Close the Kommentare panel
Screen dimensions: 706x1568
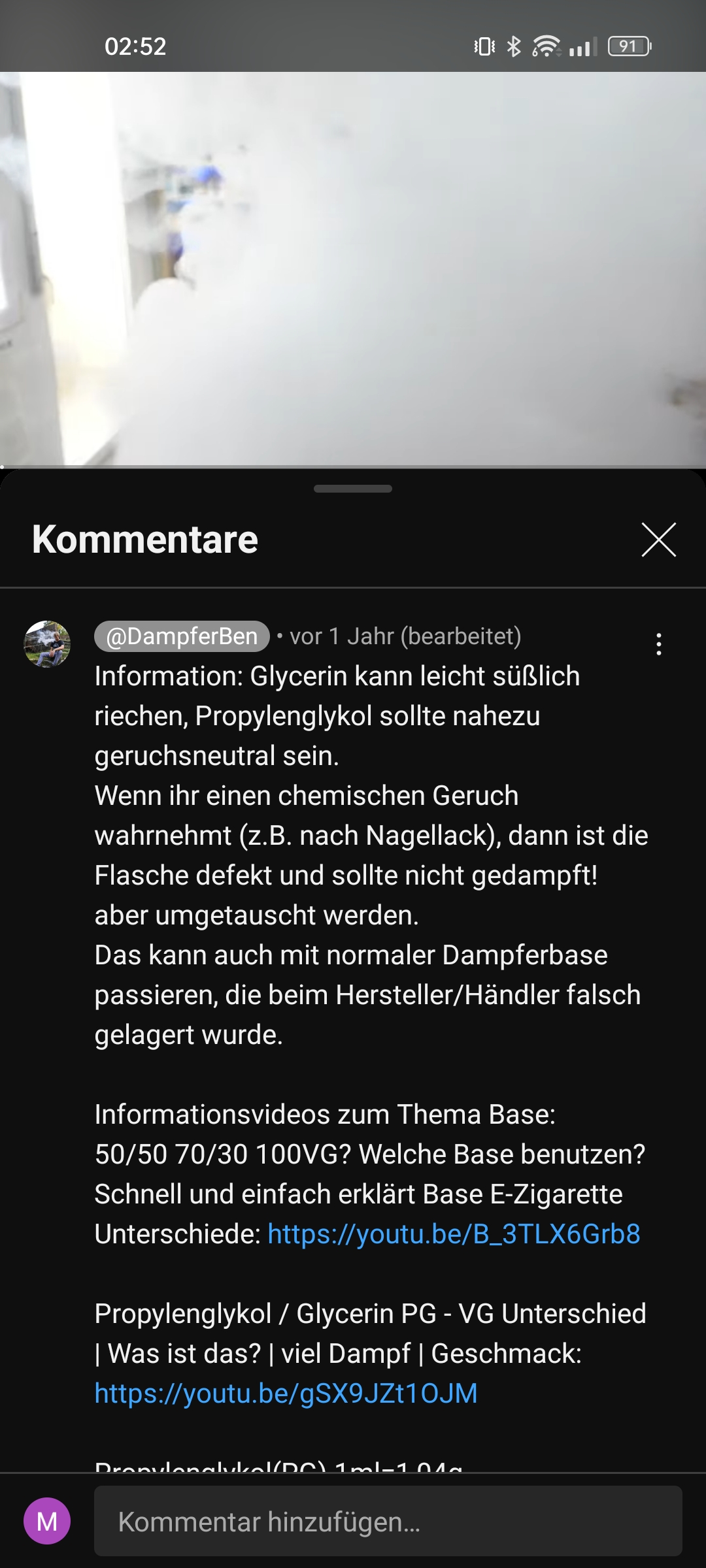click(x=658, y=540)
